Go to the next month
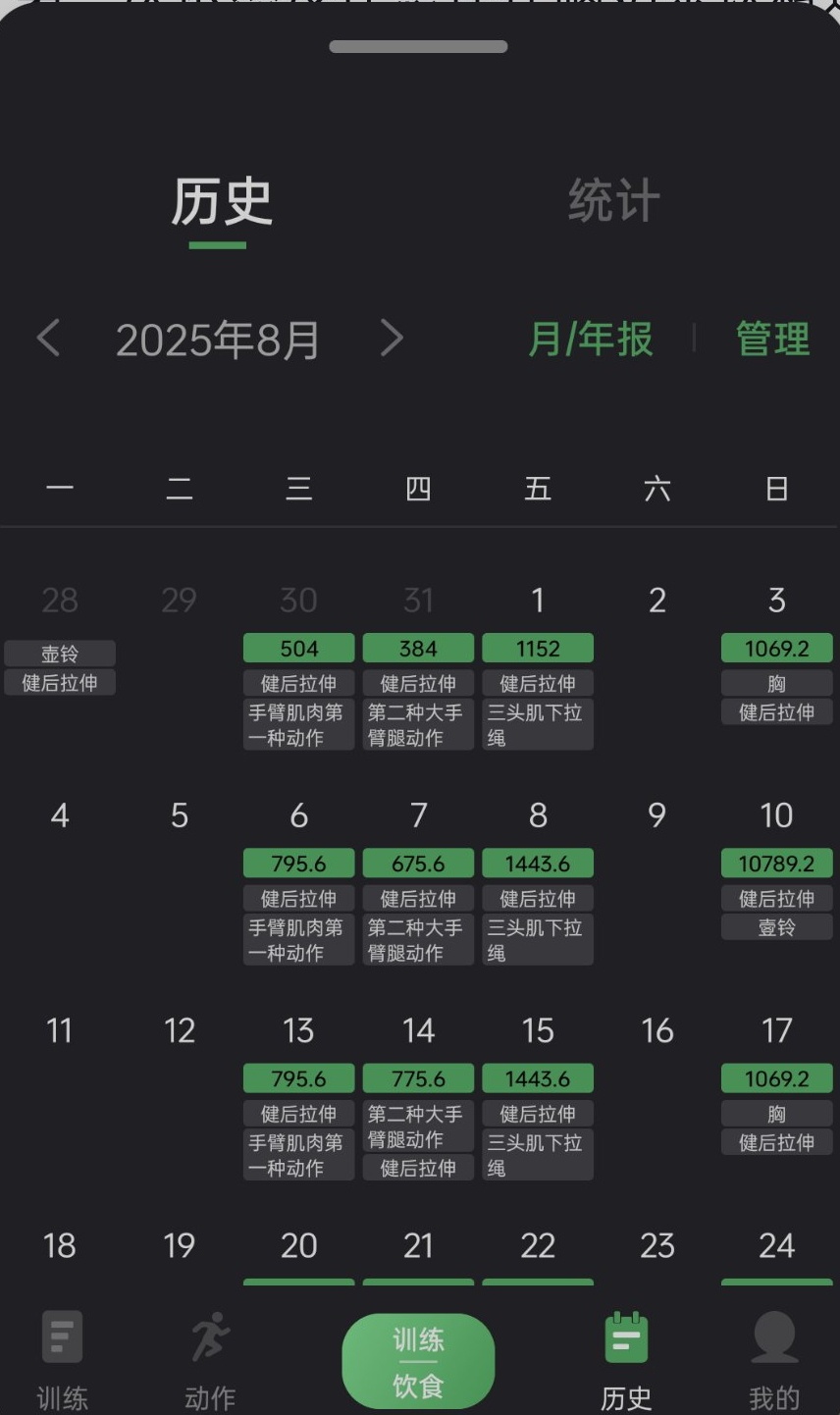Viewport: 840px width, 1415px height. click(392, 339)
